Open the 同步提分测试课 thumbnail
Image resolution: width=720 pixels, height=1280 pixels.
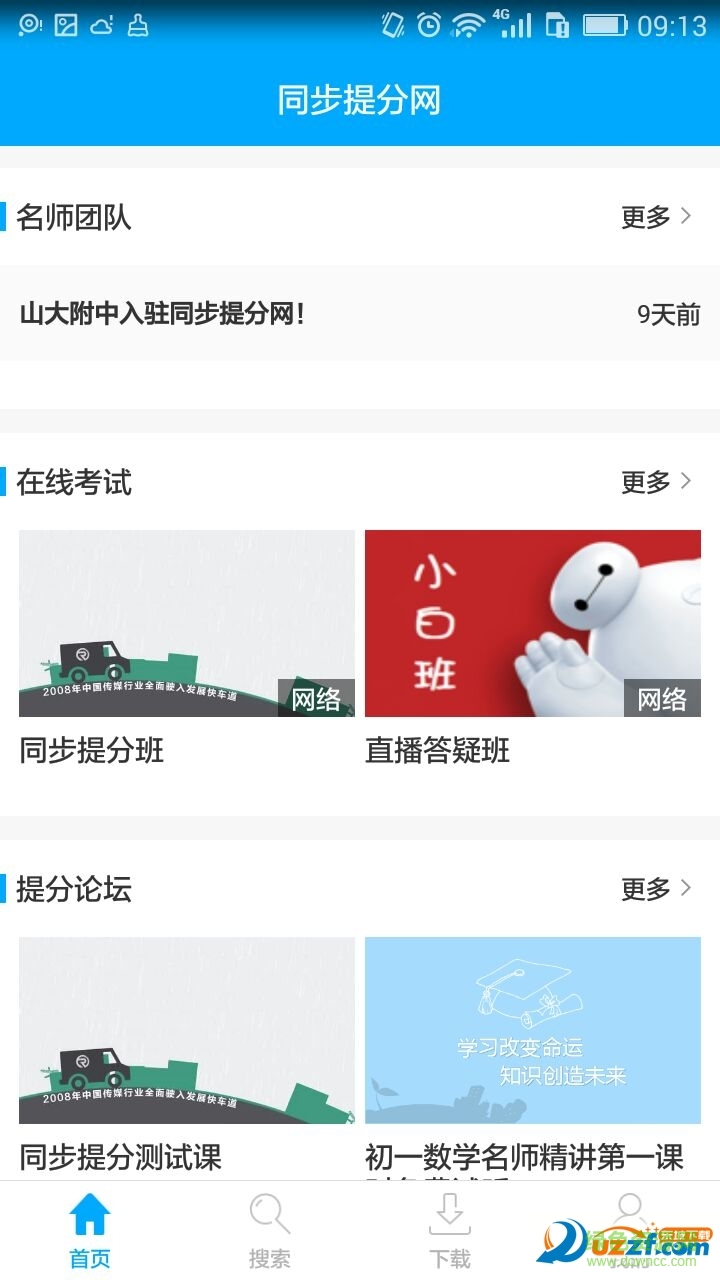click(x=186, y=1030)
